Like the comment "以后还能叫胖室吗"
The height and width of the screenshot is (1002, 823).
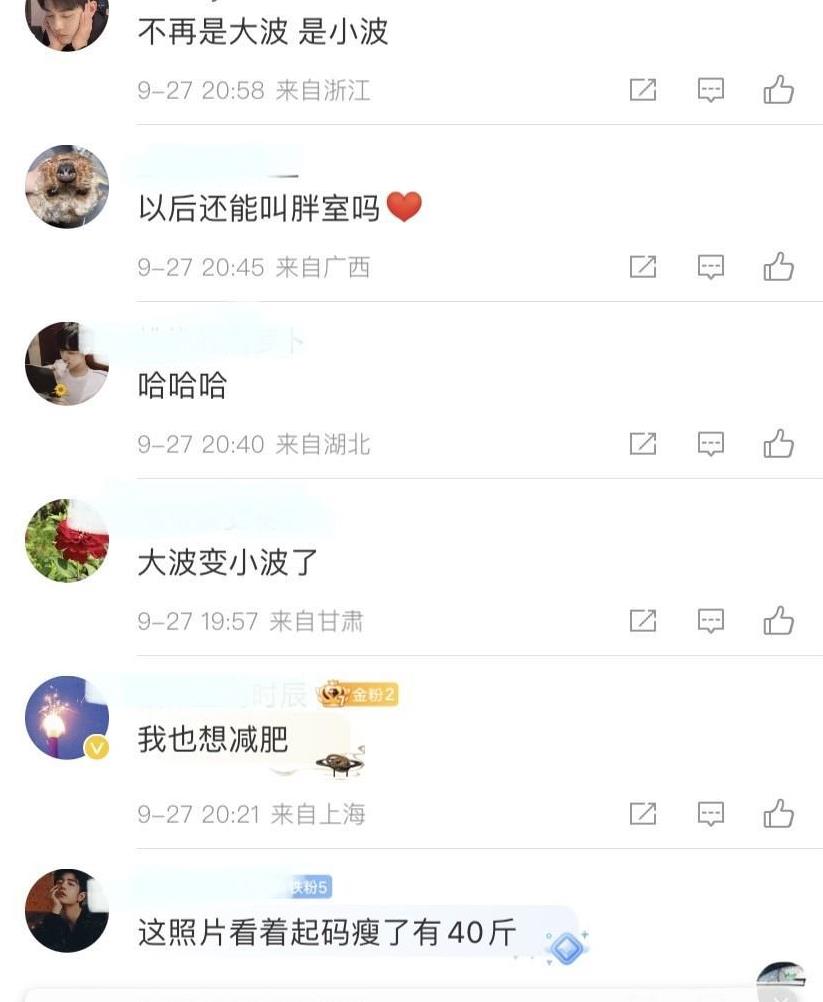(x=778, y=267)
